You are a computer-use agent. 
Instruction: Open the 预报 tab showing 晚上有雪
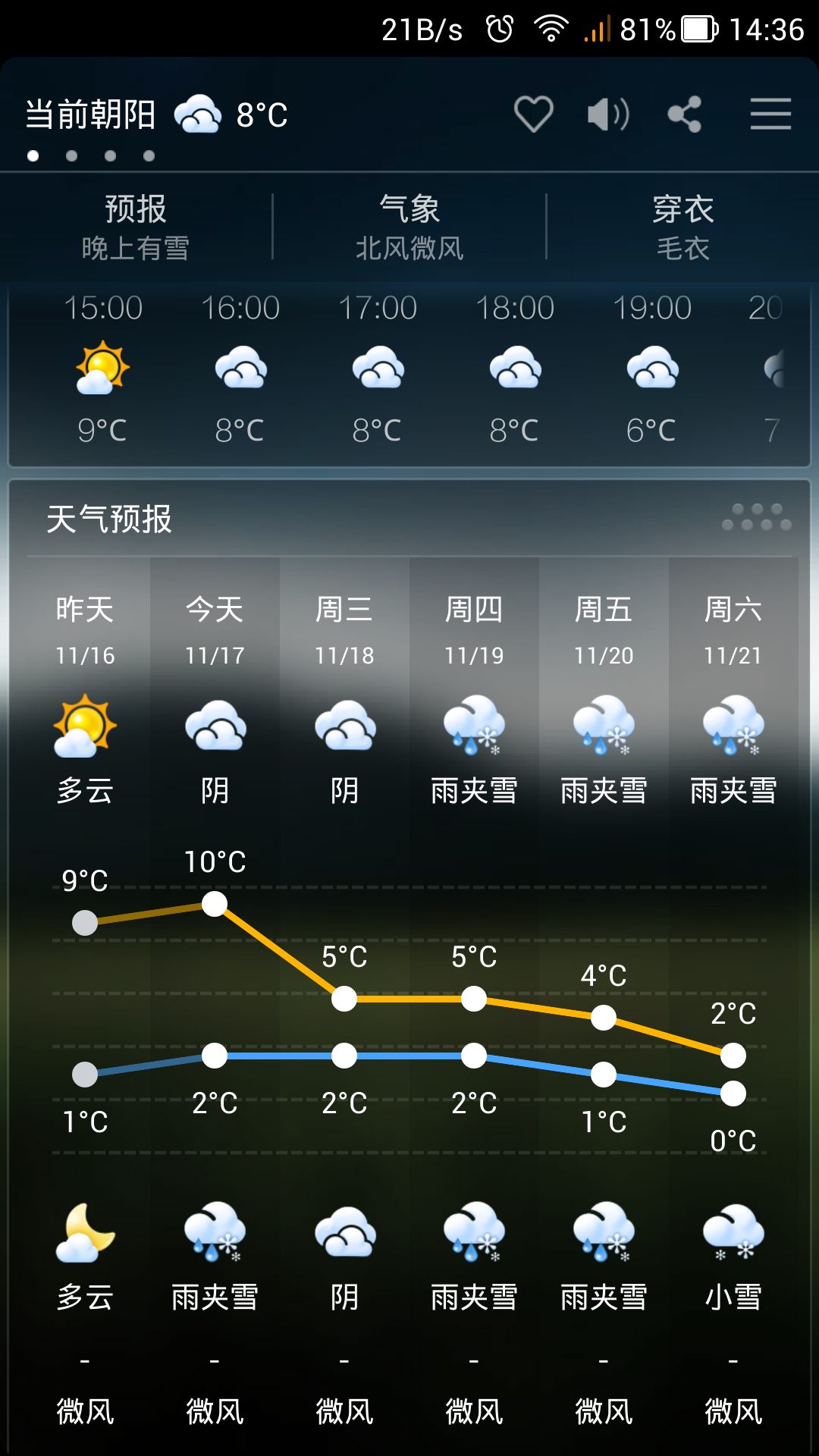point(135,226)
